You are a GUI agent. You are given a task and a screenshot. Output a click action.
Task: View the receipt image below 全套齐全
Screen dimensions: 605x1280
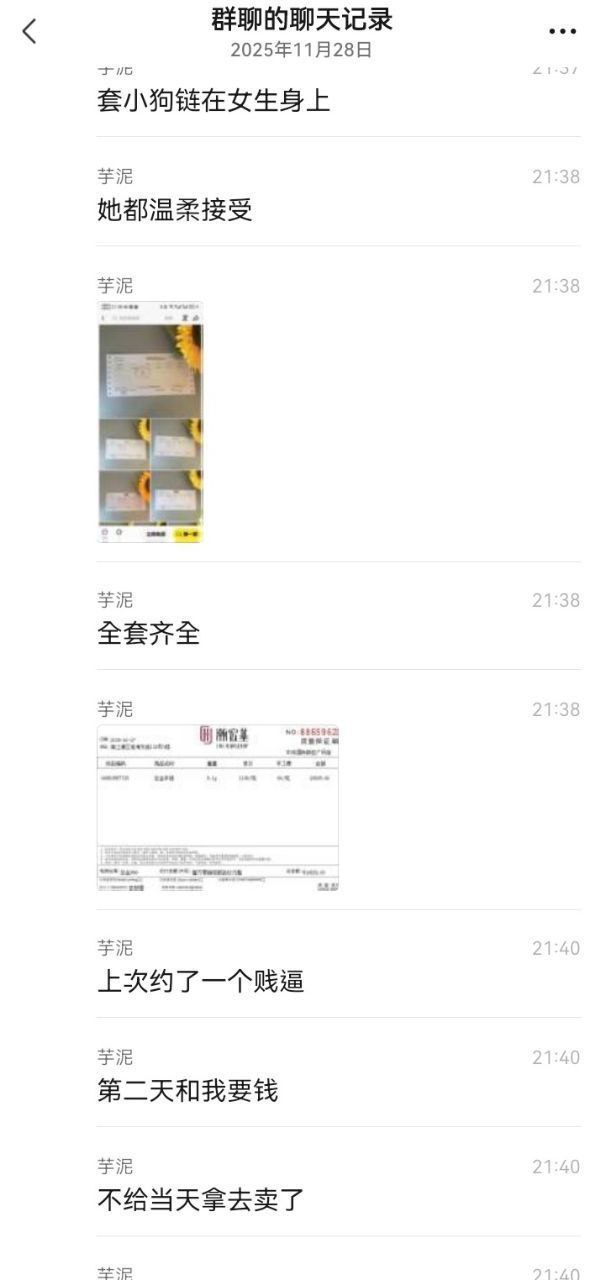[x=218, y=808]
